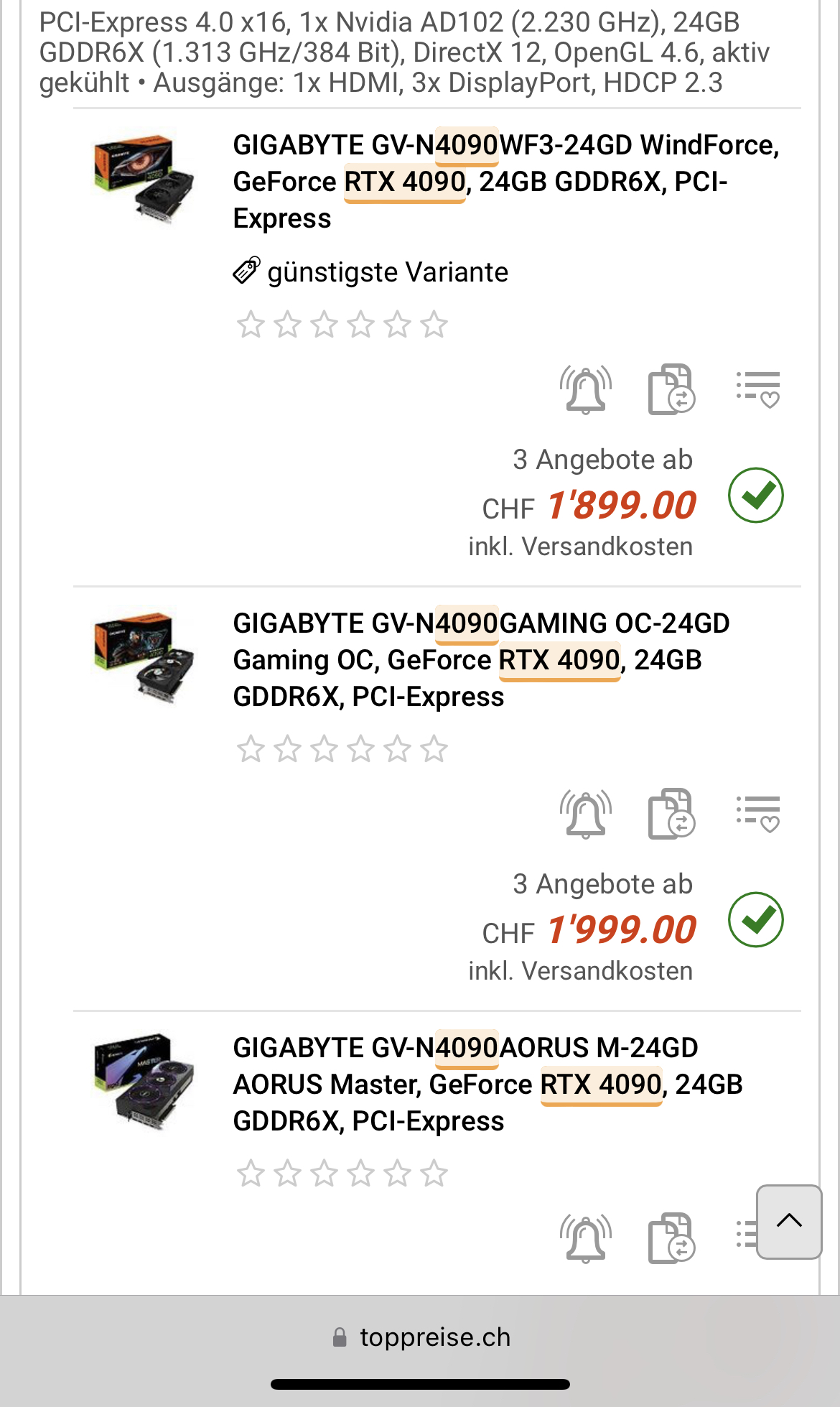Compare the AORUS Master card with others
This screenshot has height=1407, width=840.
(671, 1238)
